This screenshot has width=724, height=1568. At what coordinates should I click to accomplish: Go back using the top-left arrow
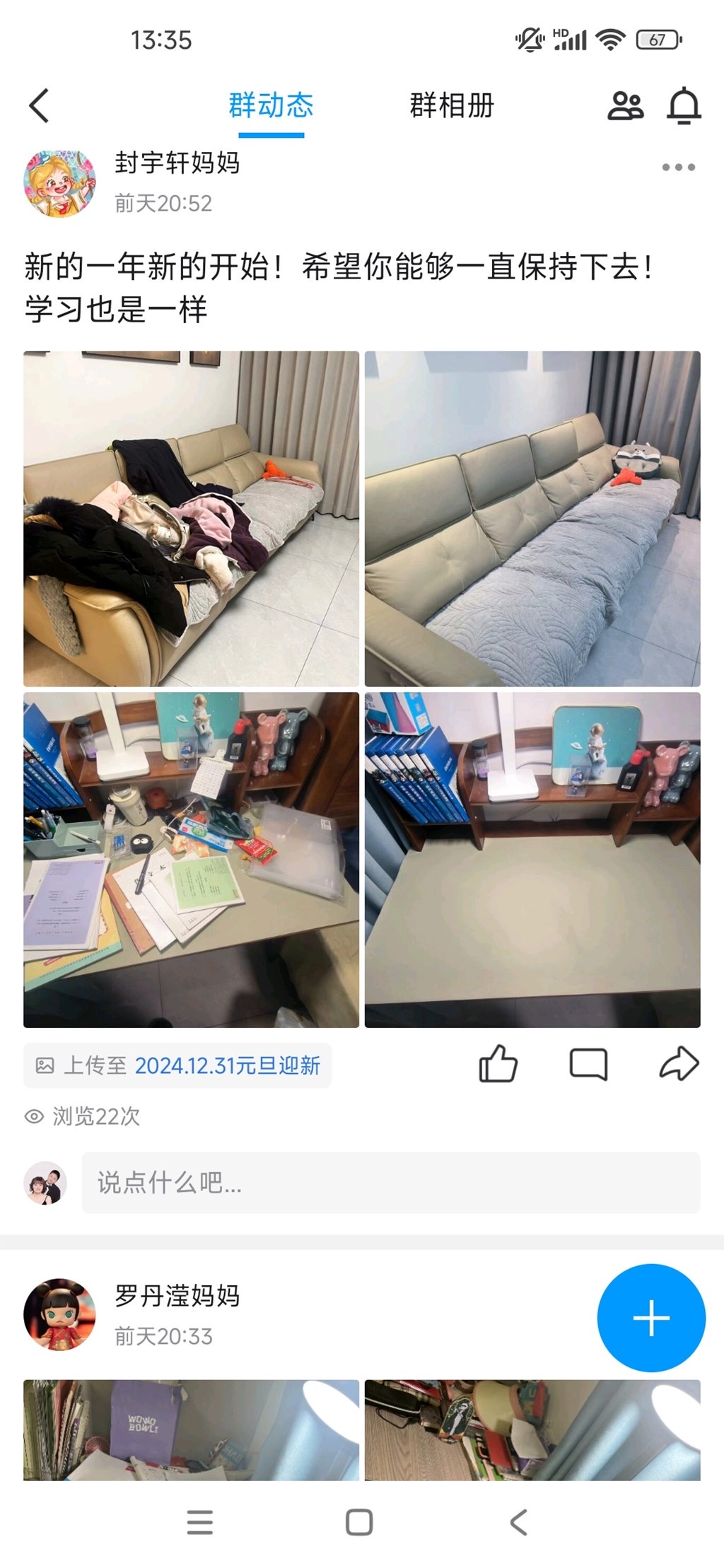pyautogui.click(x=40, y=106)
